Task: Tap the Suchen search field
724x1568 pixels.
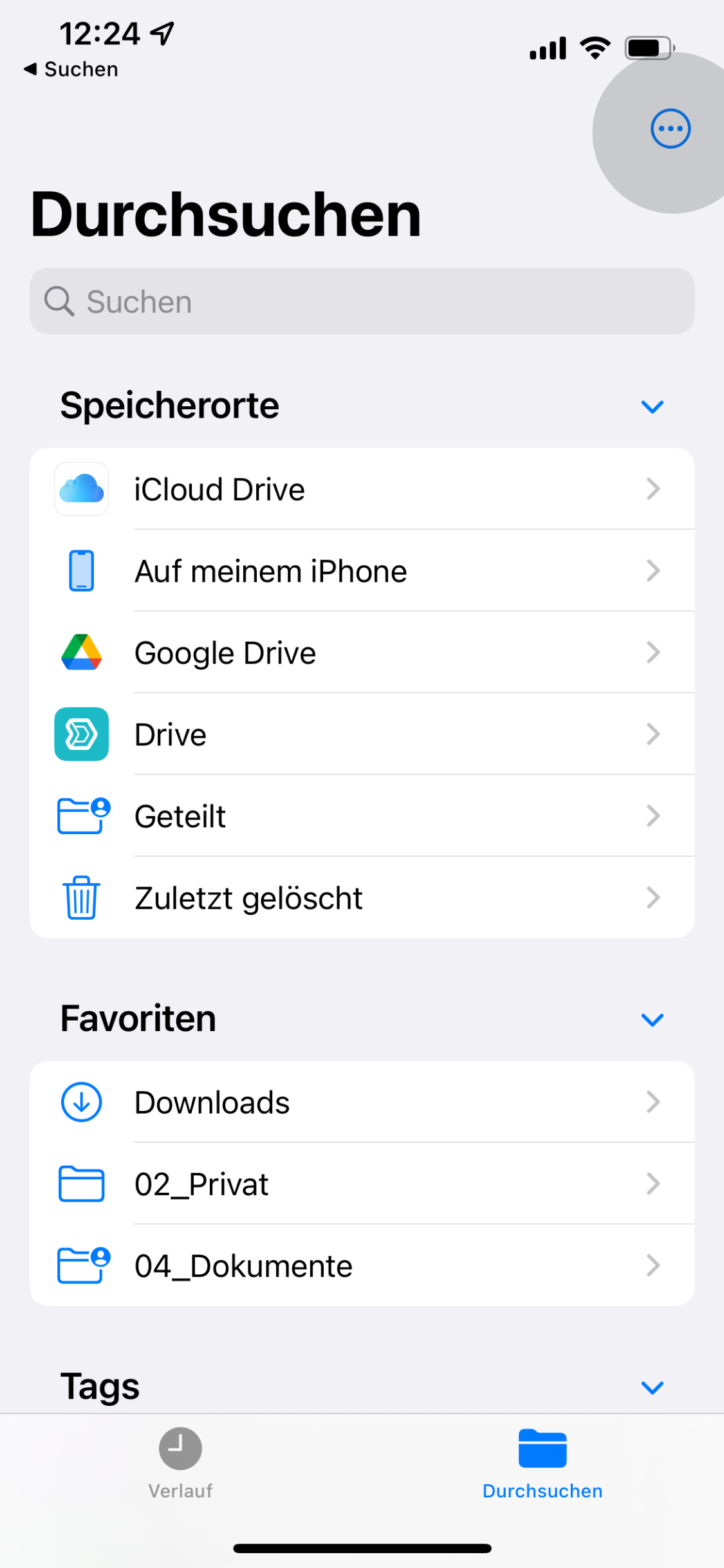Action: tap(362, 301)
